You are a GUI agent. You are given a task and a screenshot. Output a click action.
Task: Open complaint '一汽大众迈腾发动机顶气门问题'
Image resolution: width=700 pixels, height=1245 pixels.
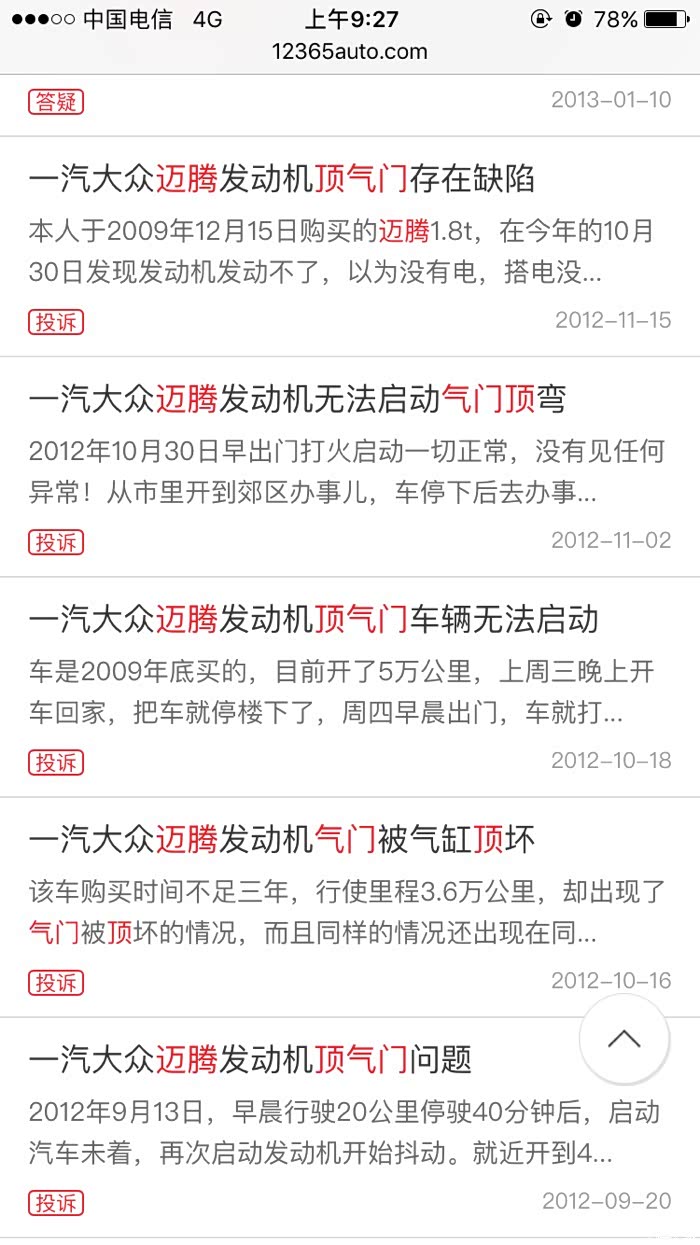(250, 1060)
